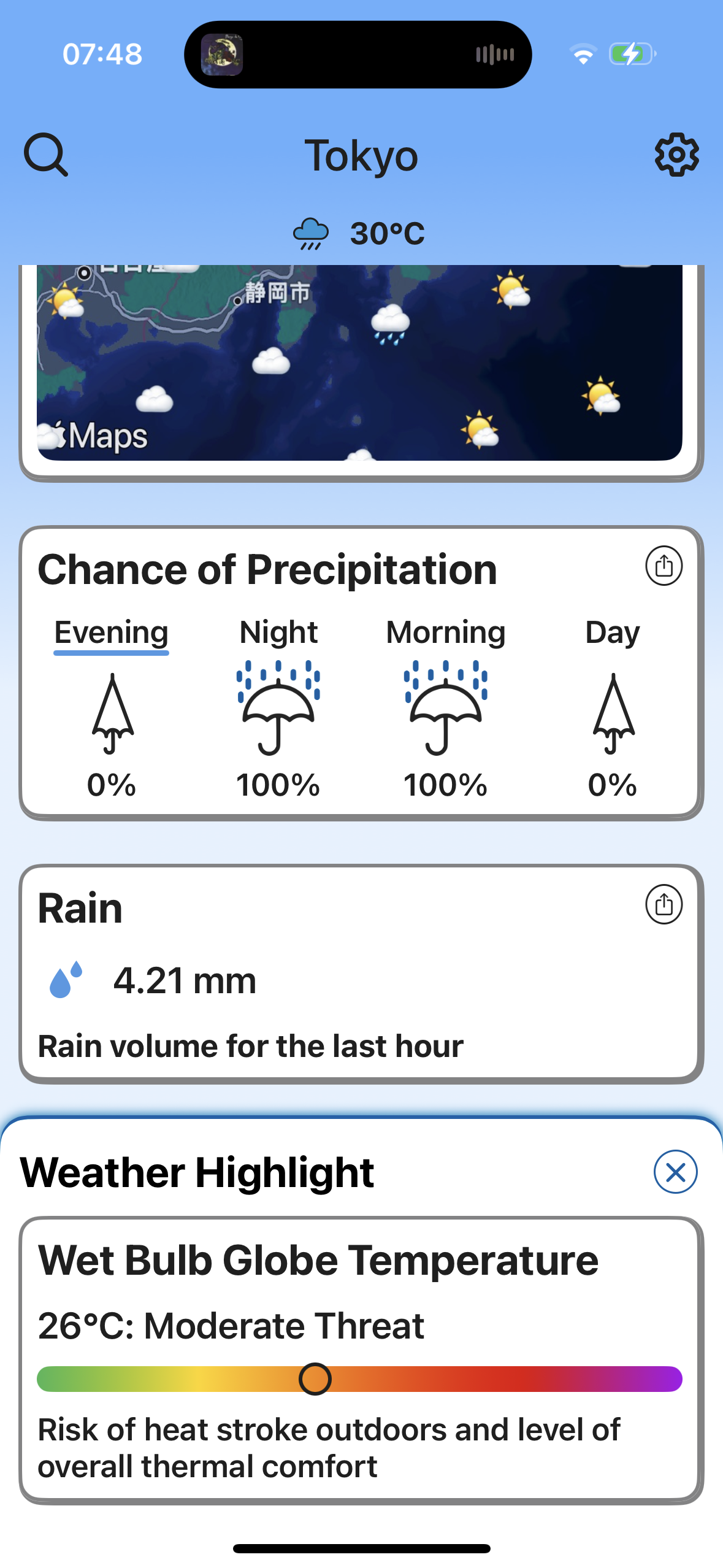Open the Wet Bulb Globe Temperature card
The width and height of the screenshot is (723, 1568).
click(361, 1360)
